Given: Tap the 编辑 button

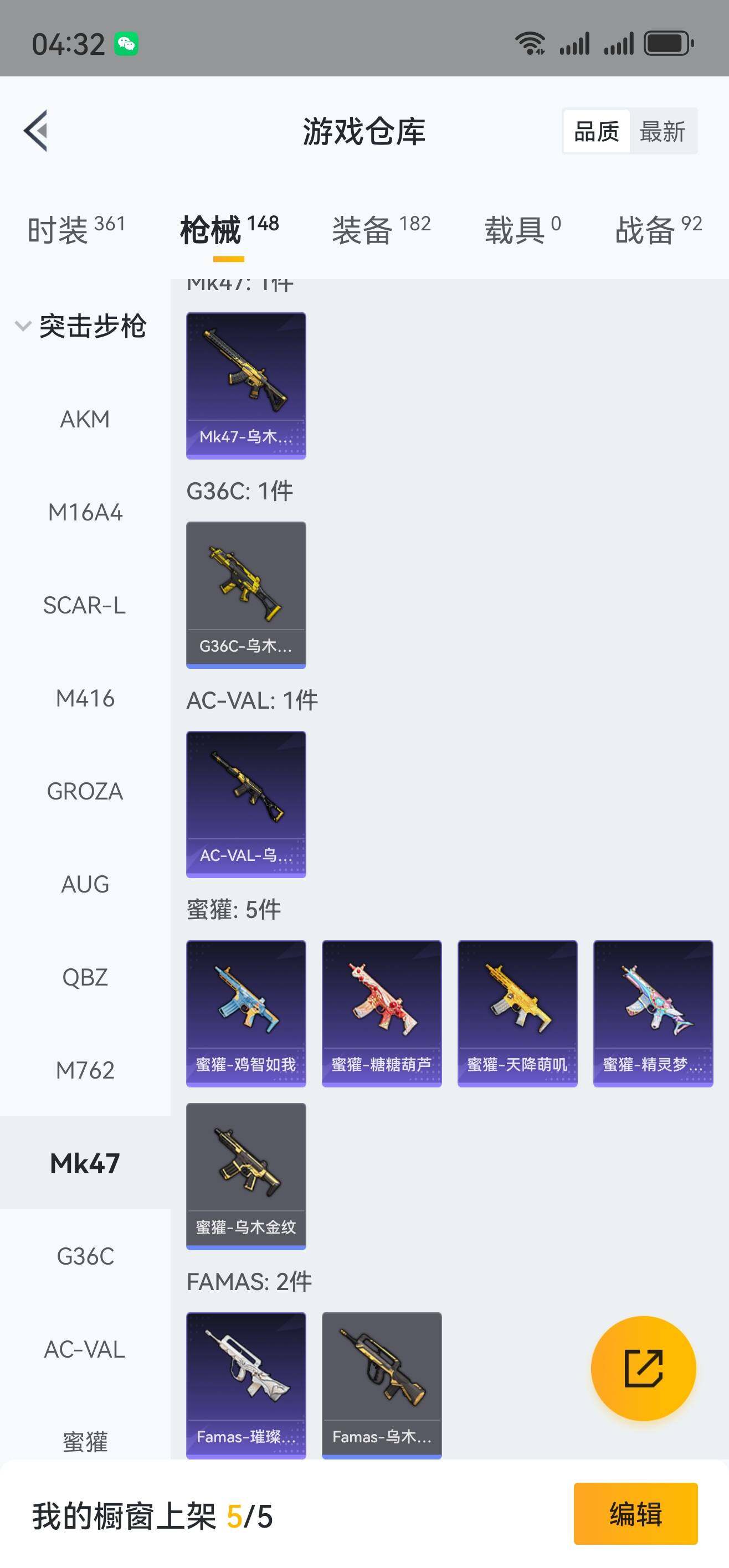Looking at the screenshot, I should [635, 1514].
